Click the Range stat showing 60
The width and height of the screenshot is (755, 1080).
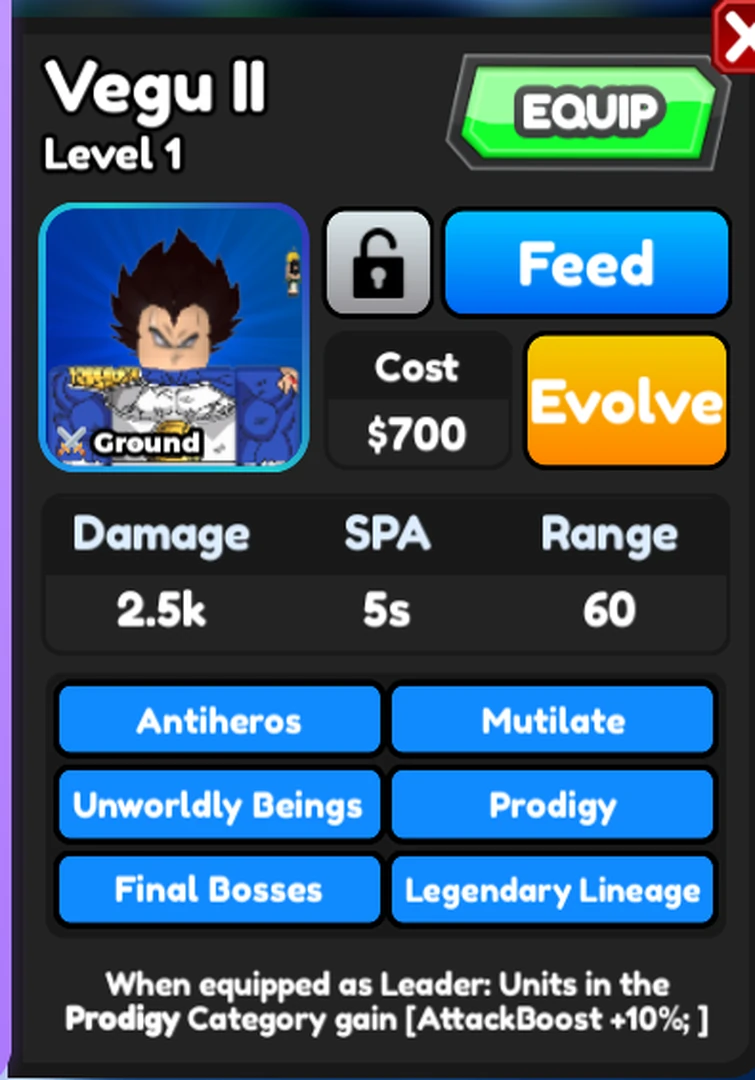[x=609, y=610]
